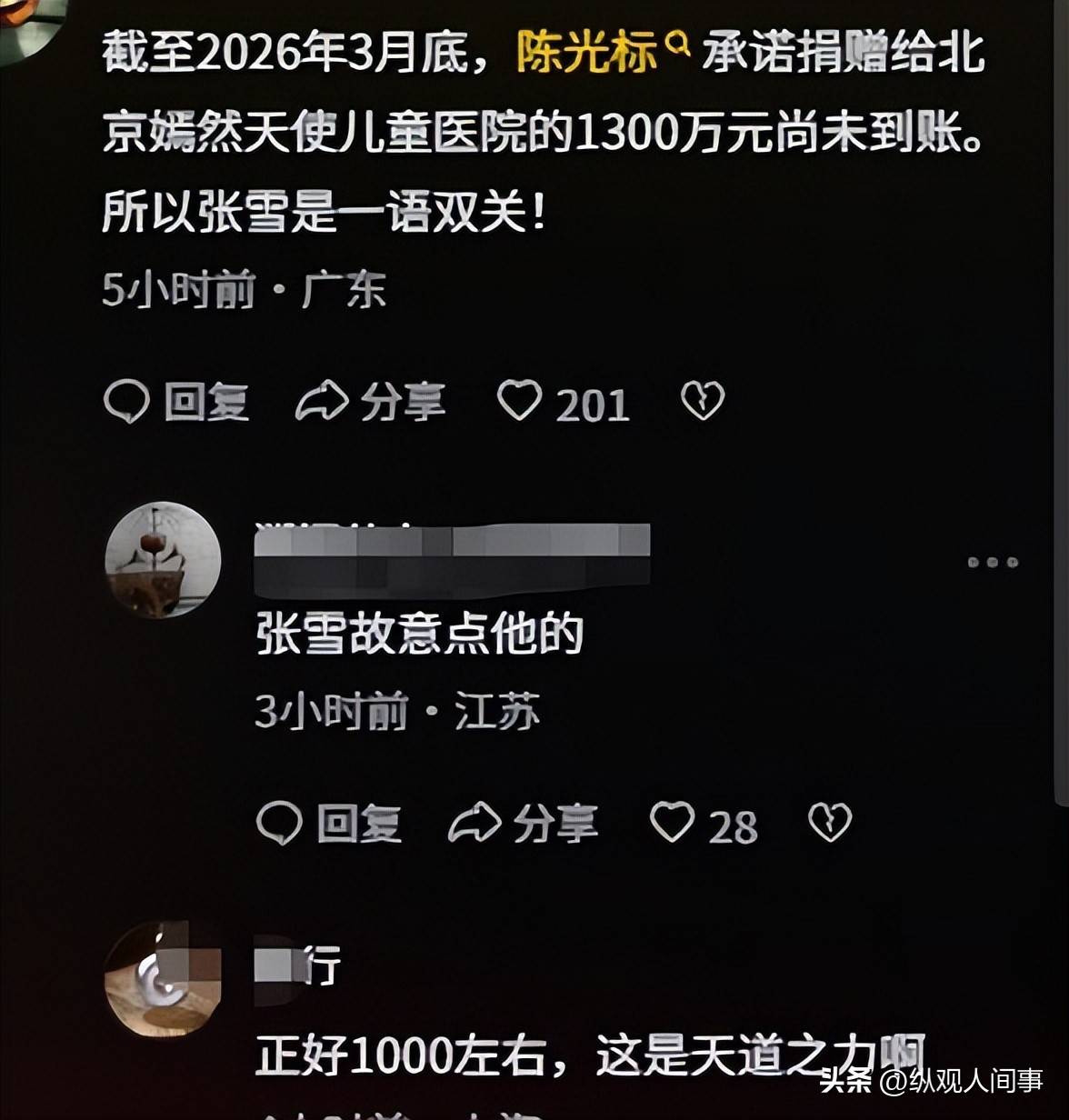
Task: Dislike the comment with 28 likes
Action: click(830, 823)
